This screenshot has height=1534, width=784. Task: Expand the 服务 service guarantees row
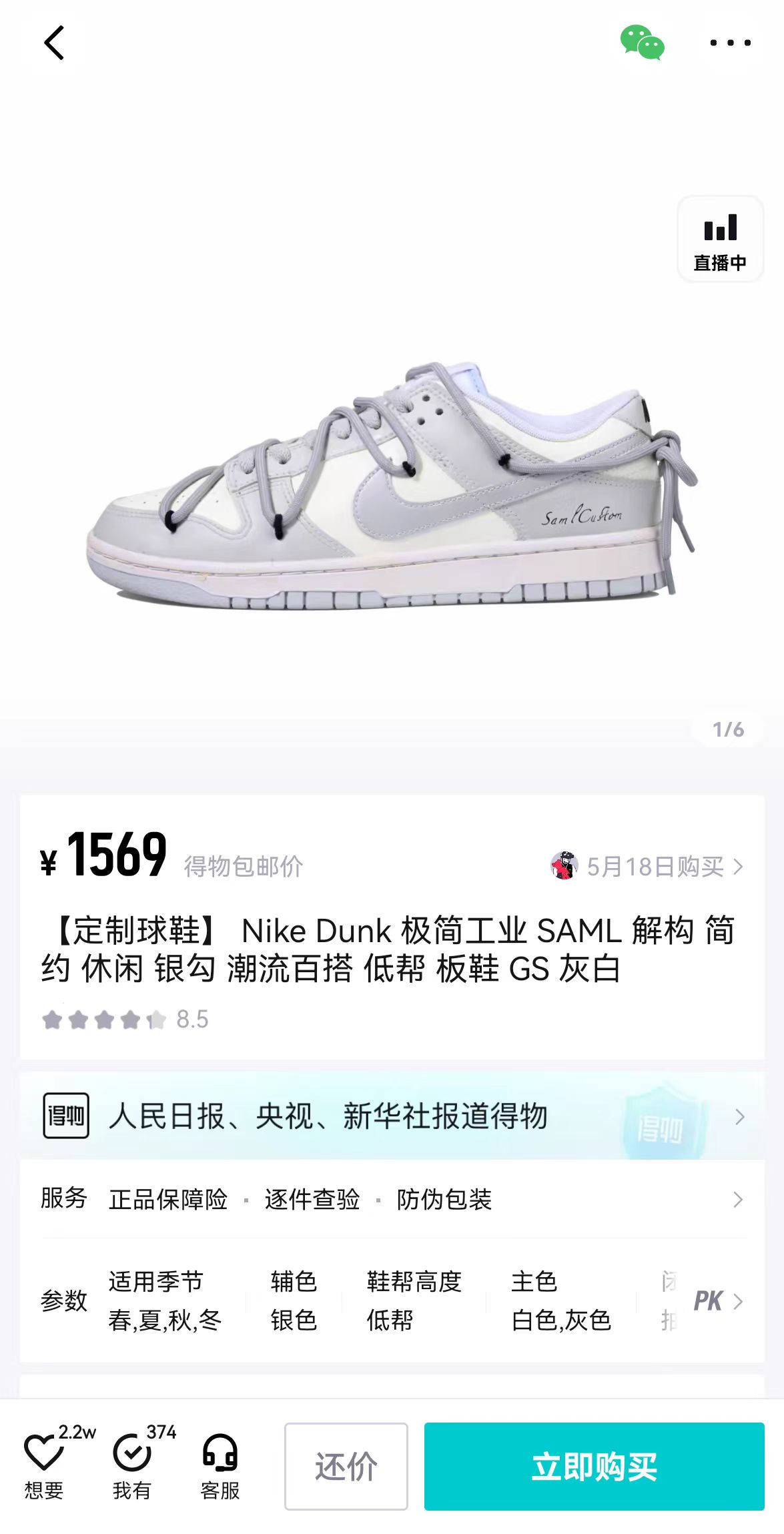pyautogui.click(x=392, y=1199)
